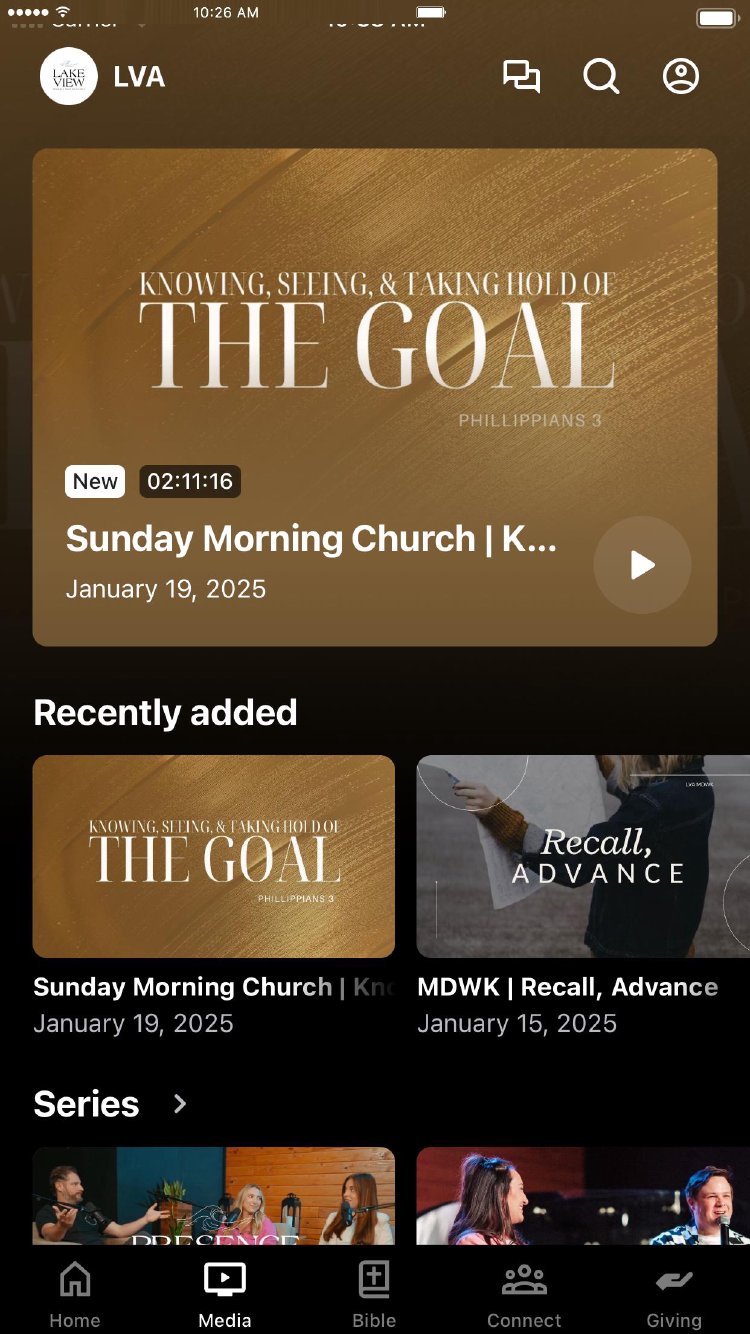750x1334 pixels.
Task: Switch to the Giving tab
Action: (674, 1294)
